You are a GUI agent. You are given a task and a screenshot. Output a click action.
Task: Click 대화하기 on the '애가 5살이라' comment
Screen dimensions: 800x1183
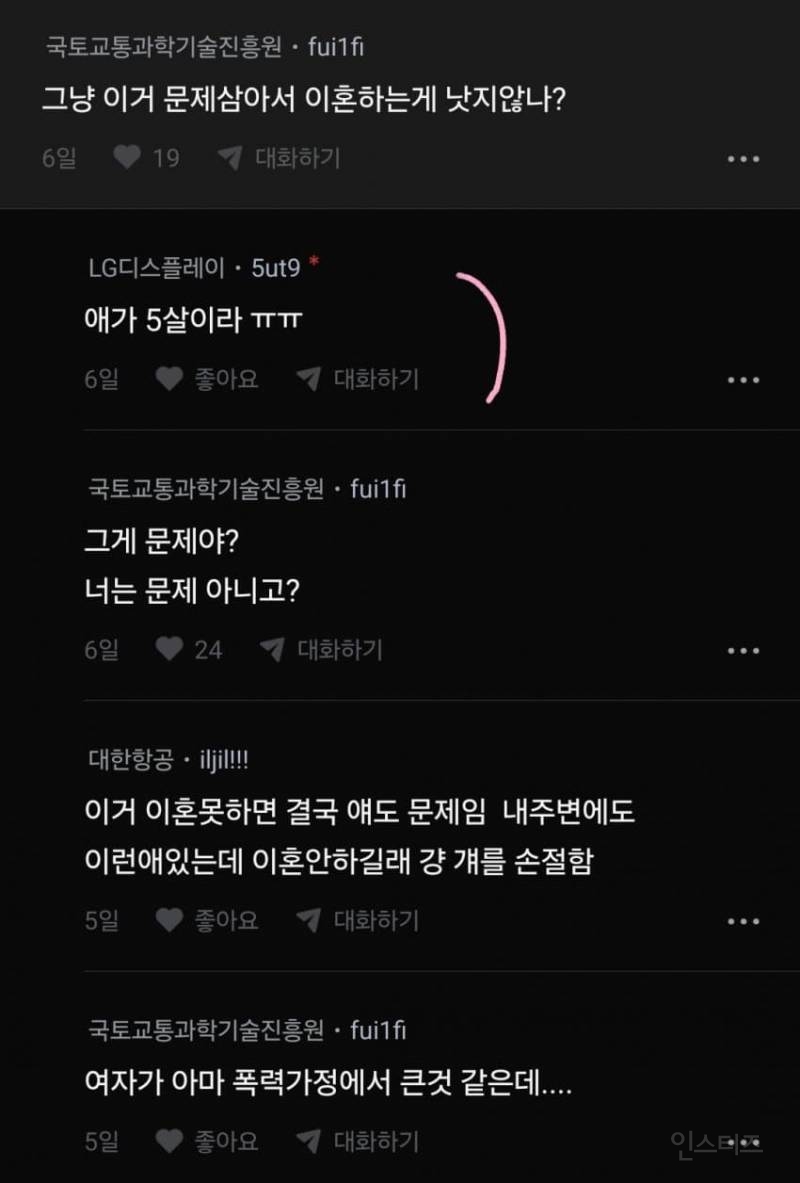[x=376, y=380]
